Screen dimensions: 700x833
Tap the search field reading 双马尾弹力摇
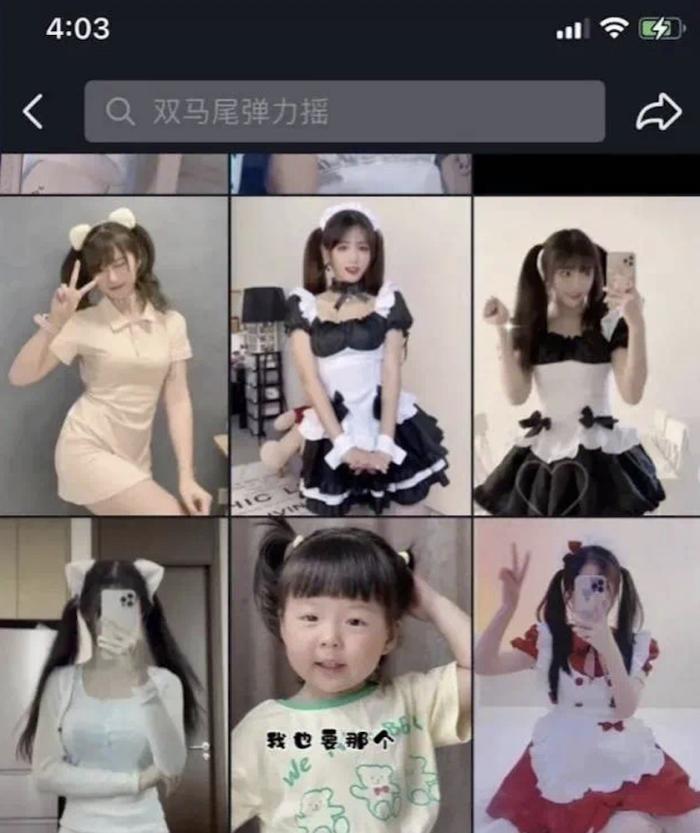344,111
